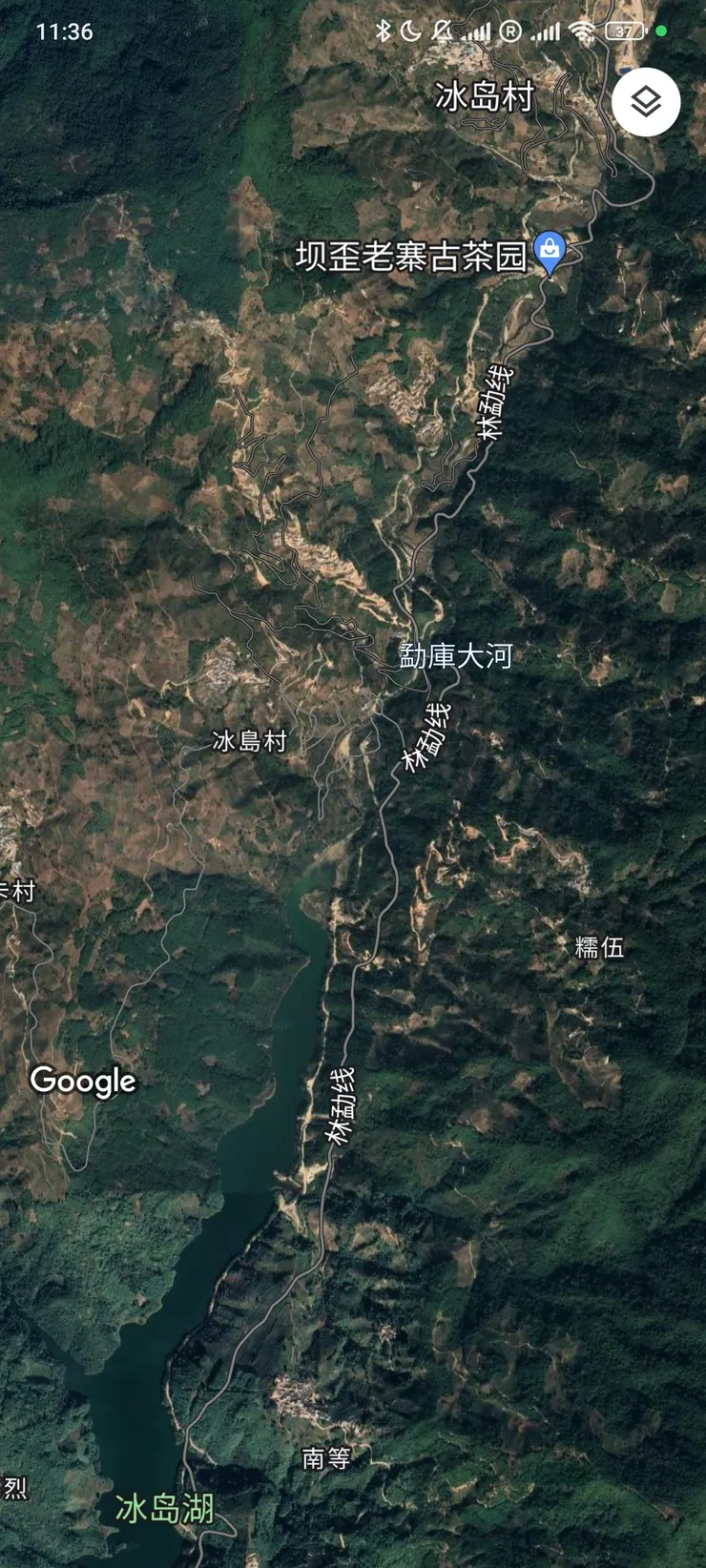The height and width of the screenshot is (1568, 706).
Task: Open the map layers button
Action: pos(646,102)
